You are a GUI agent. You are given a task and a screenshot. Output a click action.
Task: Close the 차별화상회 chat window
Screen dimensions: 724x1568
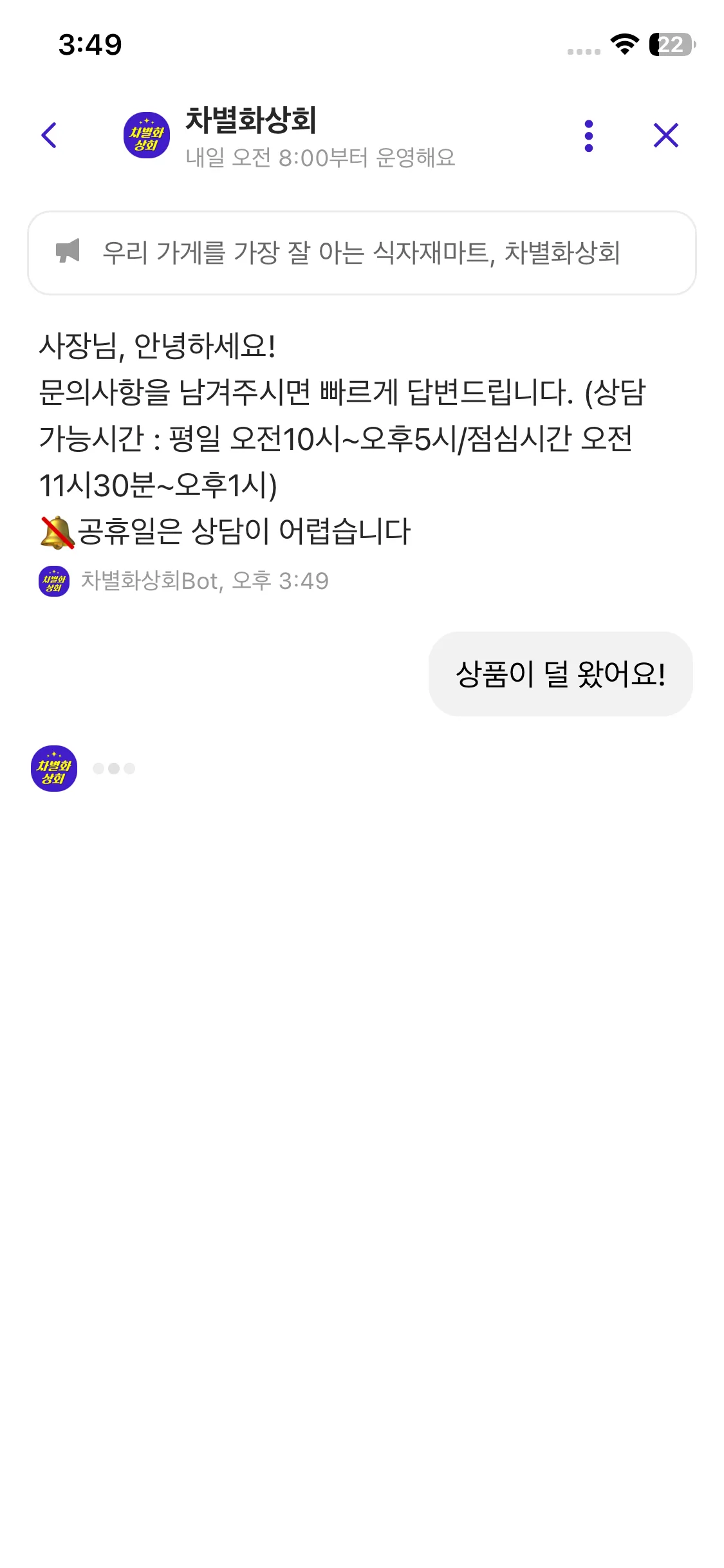pyautogui.click(x=665, y=135)
